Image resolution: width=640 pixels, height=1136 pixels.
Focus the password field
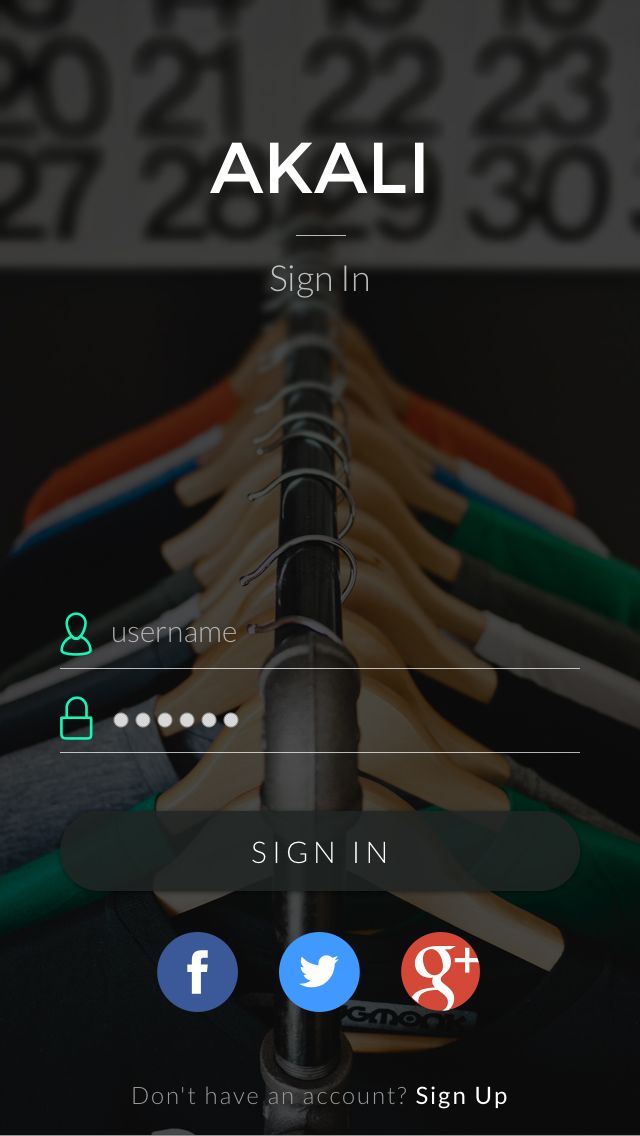click(320, 719)
